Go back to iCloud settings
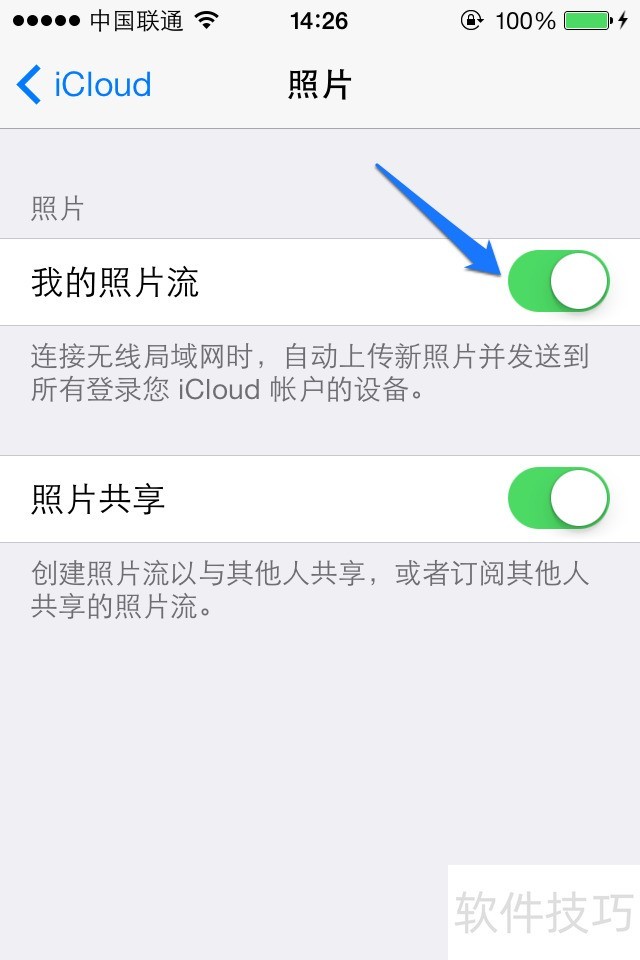Image resolution: width=640 pixels, height=960 pixels. (84, 85)
